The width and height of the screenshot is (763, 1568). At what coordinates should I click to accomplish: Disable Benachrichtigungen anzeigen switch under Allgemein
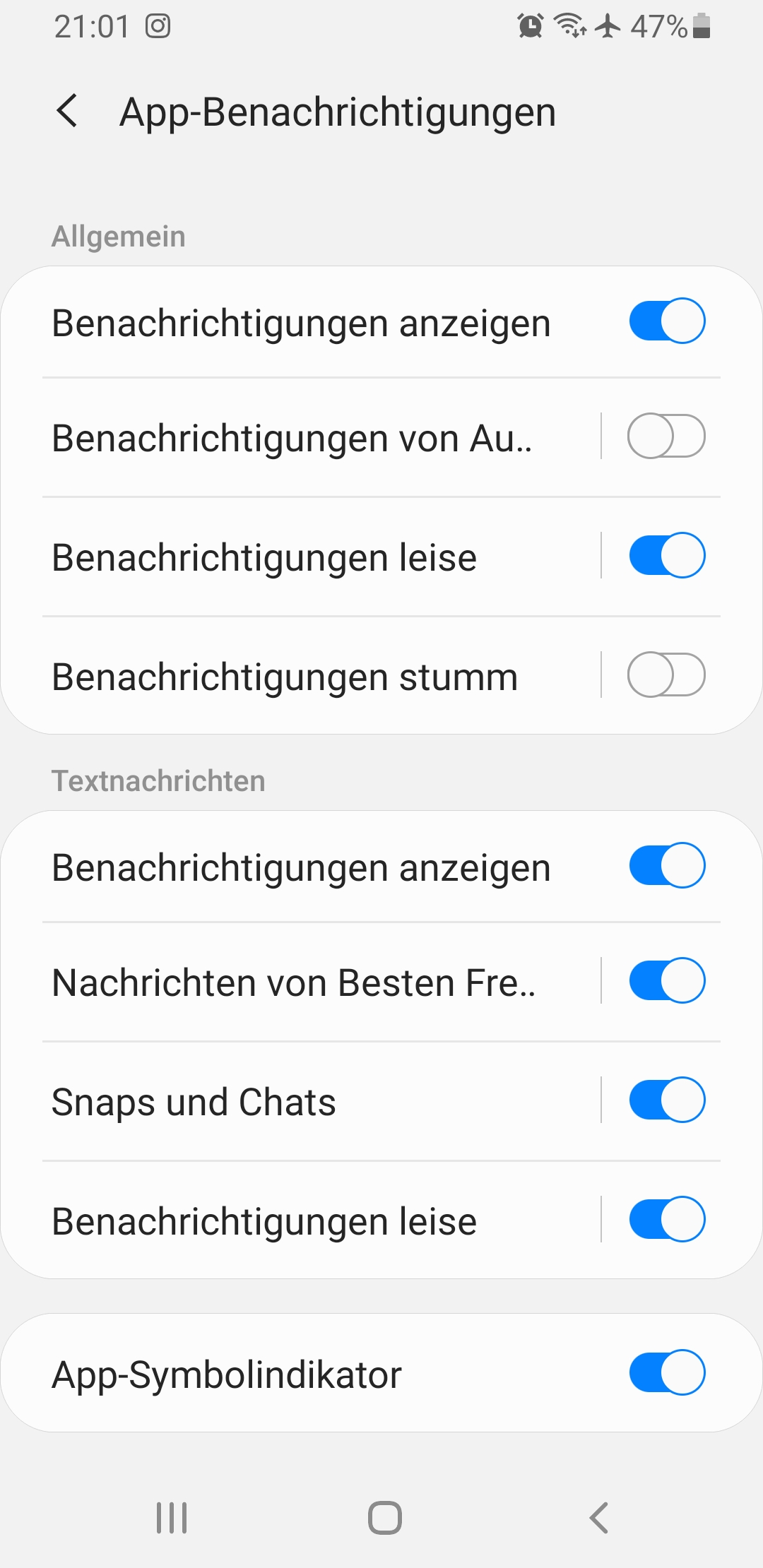[x=666, y=321]
